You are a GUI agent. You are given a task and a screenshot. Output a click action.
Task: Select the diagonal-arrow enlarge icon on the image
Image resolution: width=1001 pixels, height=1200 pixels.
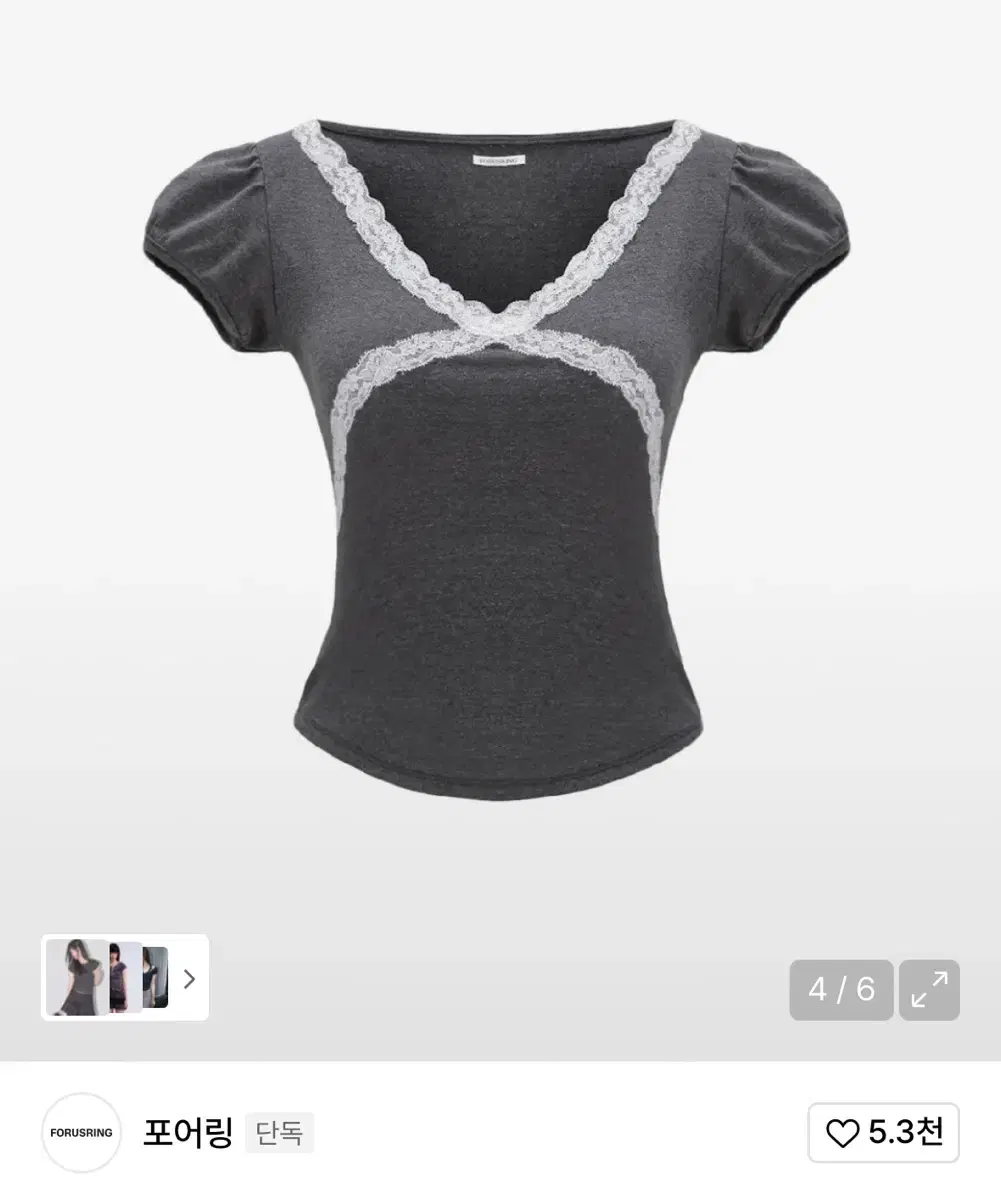927,990
